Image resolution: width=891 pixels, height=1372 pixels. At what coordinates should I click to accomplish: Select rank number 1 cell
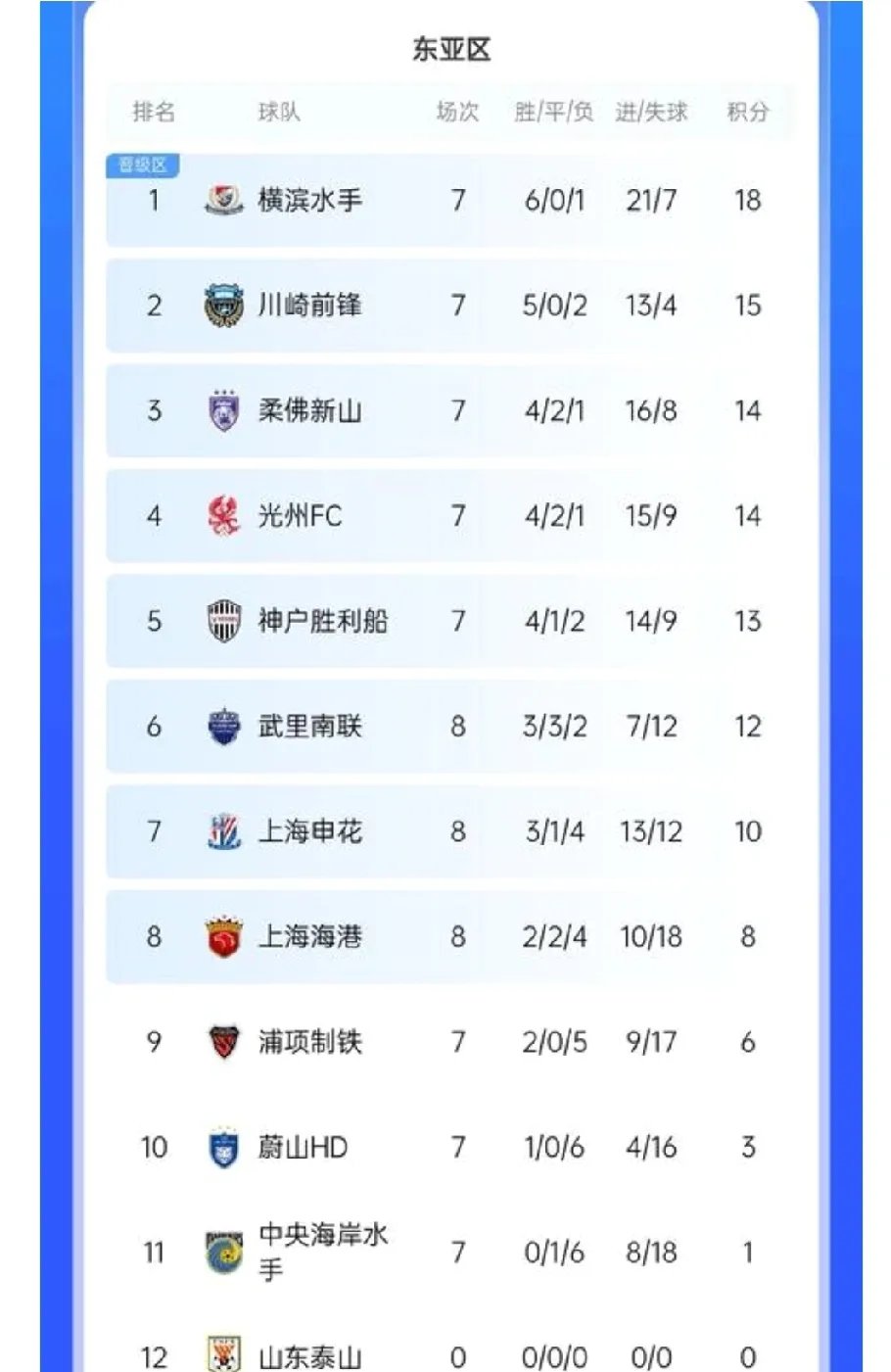point(154,201)
